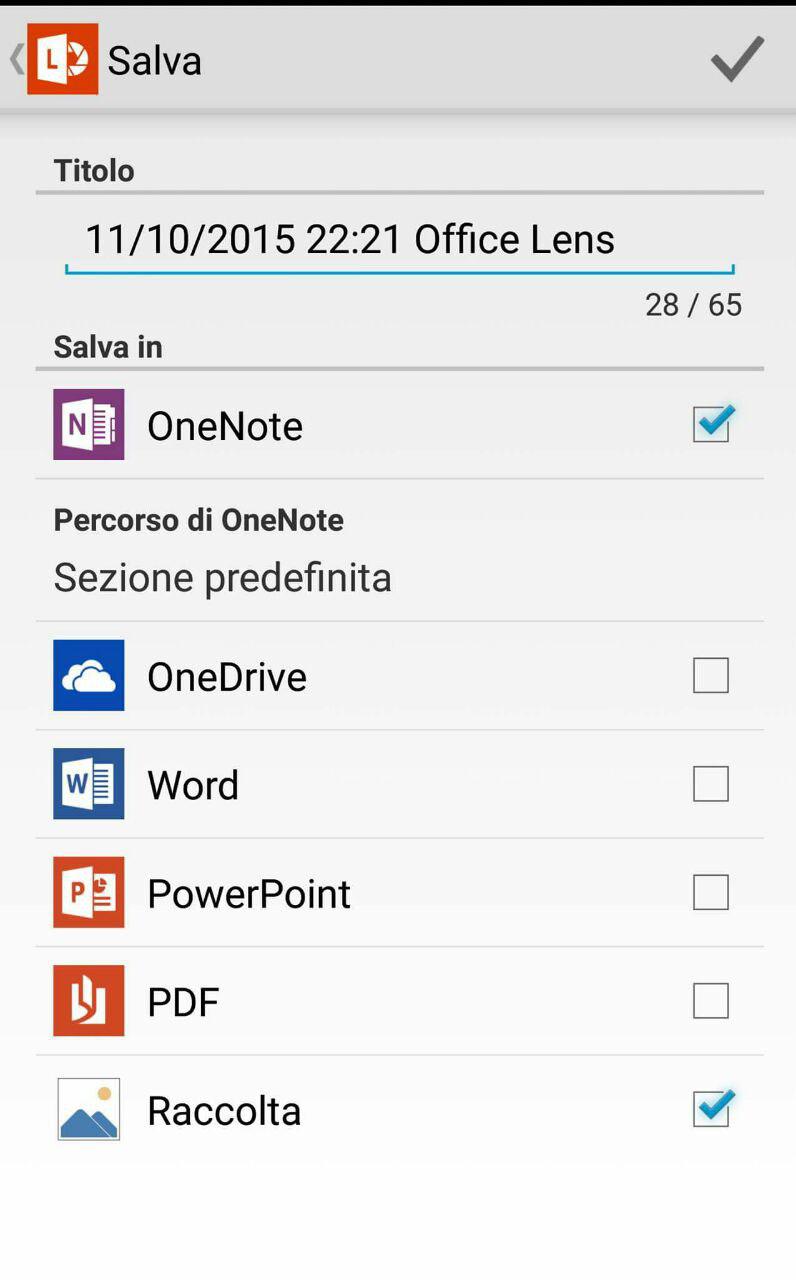Check the PDF option
796x1280 pixels.
[x=711, y=1000]
